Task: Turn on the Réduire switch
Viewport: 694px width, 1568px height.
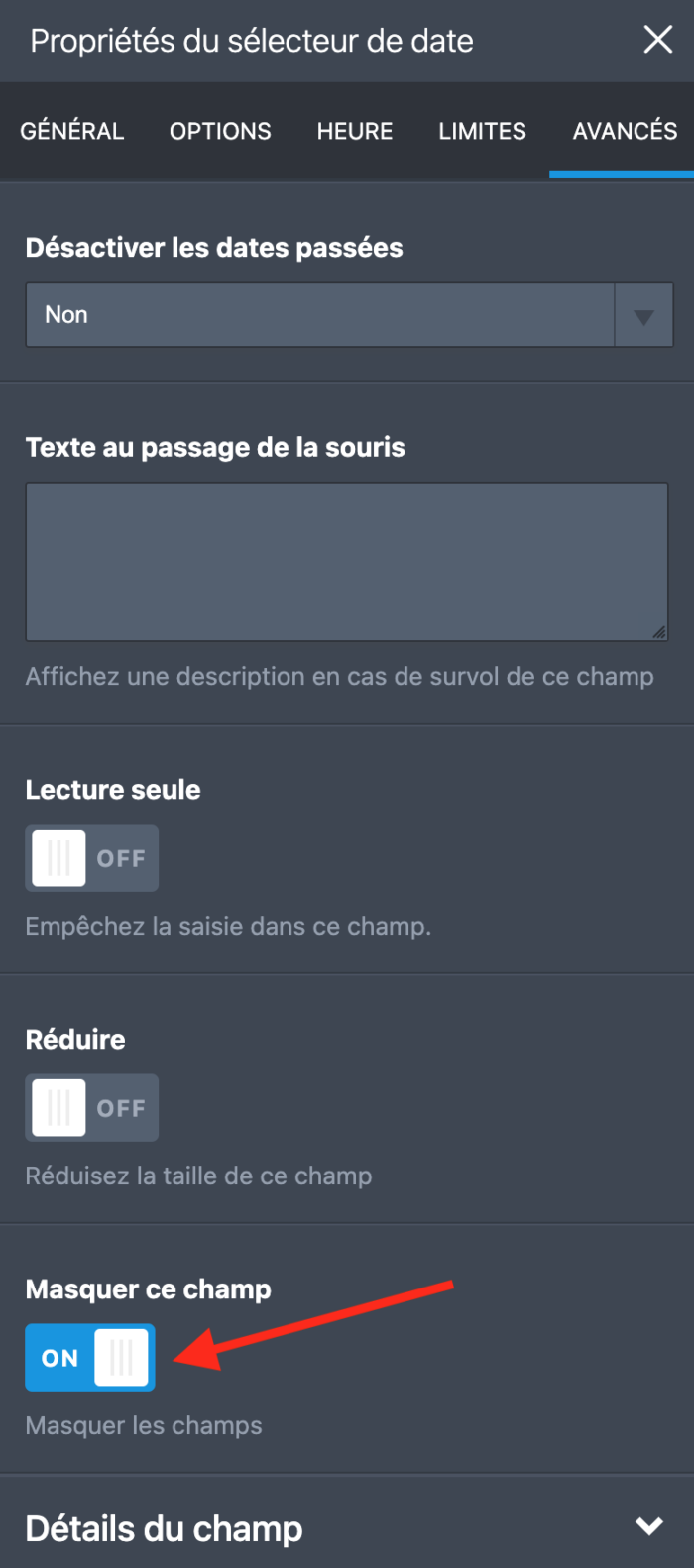Action: 91,1108
